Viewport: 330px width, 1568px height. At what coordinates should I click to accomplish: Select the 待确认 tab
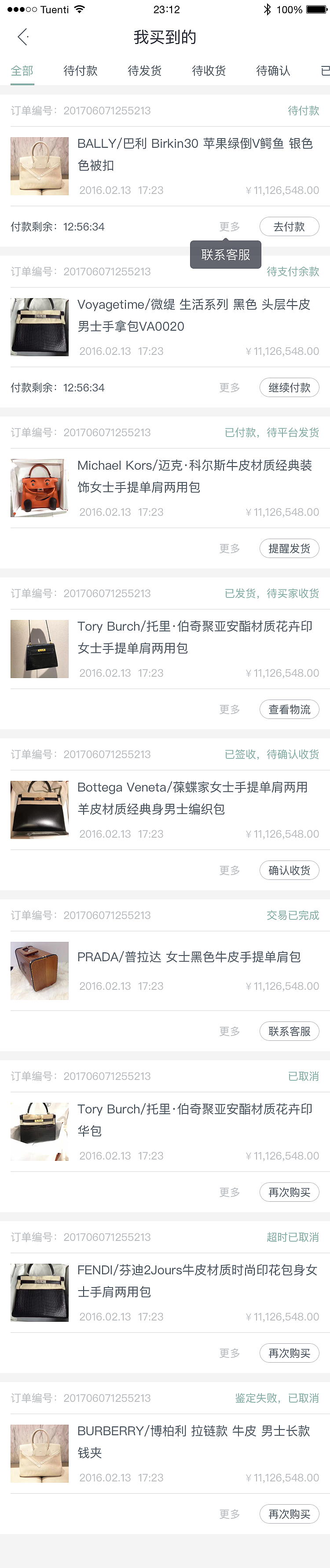click(x=273, y=71)
